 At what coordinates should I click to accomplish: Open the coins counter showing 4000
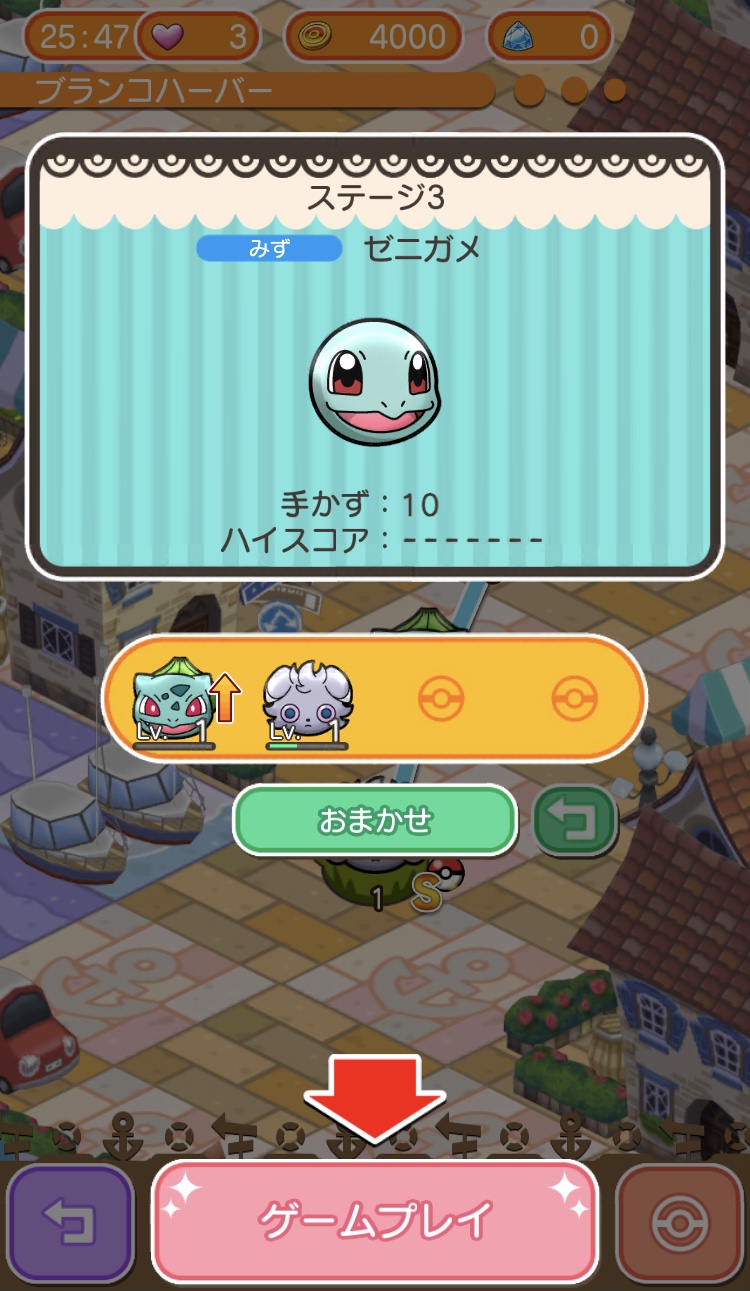374,37
